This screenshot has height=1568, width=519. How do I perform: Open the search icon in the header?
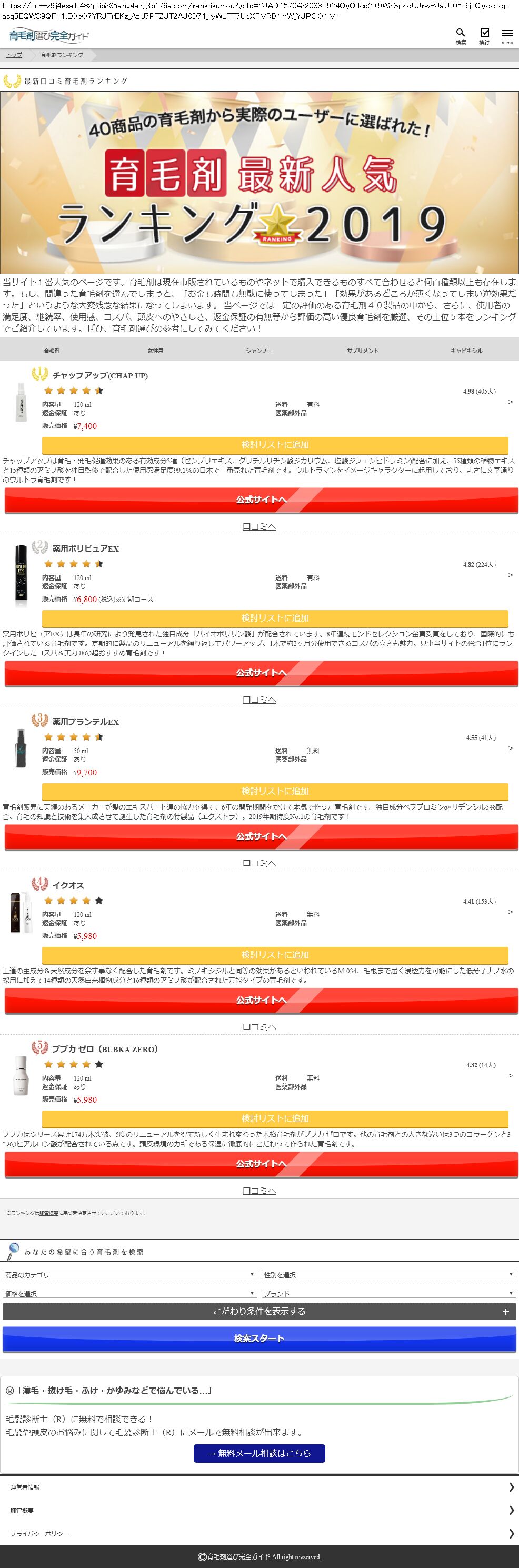click(461, 35)
